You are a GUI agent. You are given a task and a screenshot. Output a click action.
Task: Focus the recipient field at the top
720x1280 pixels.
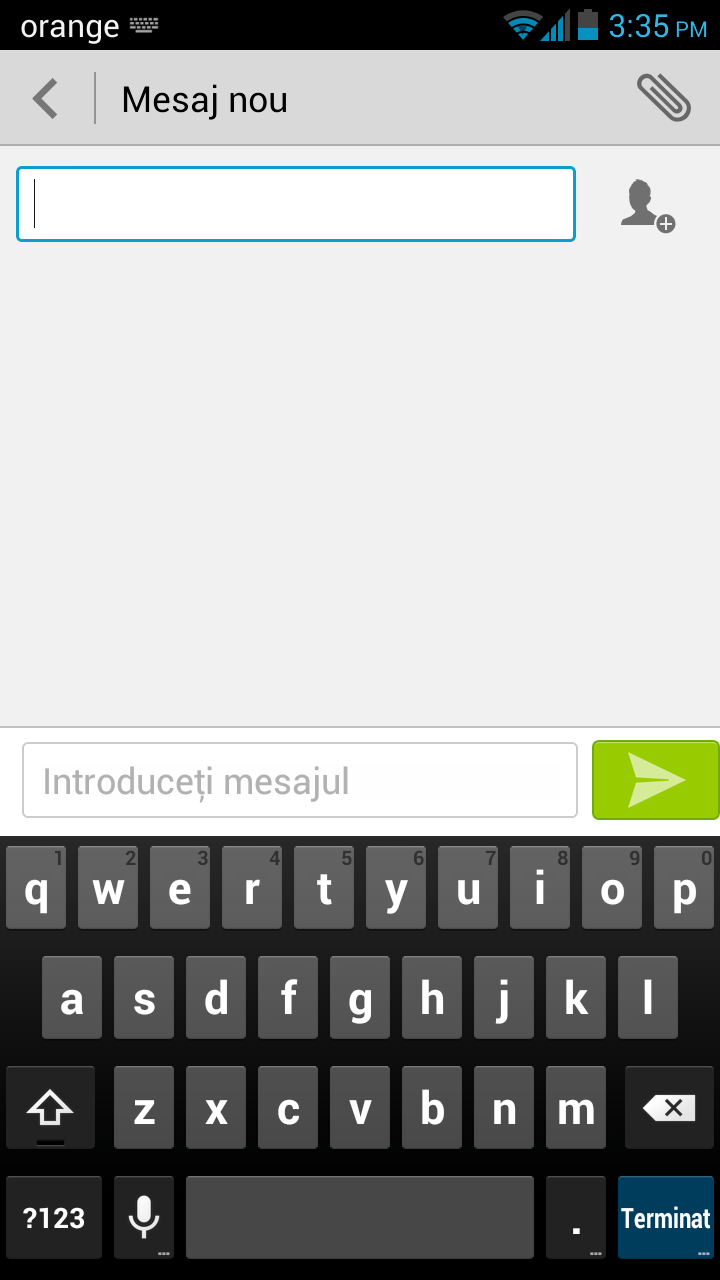296,204
